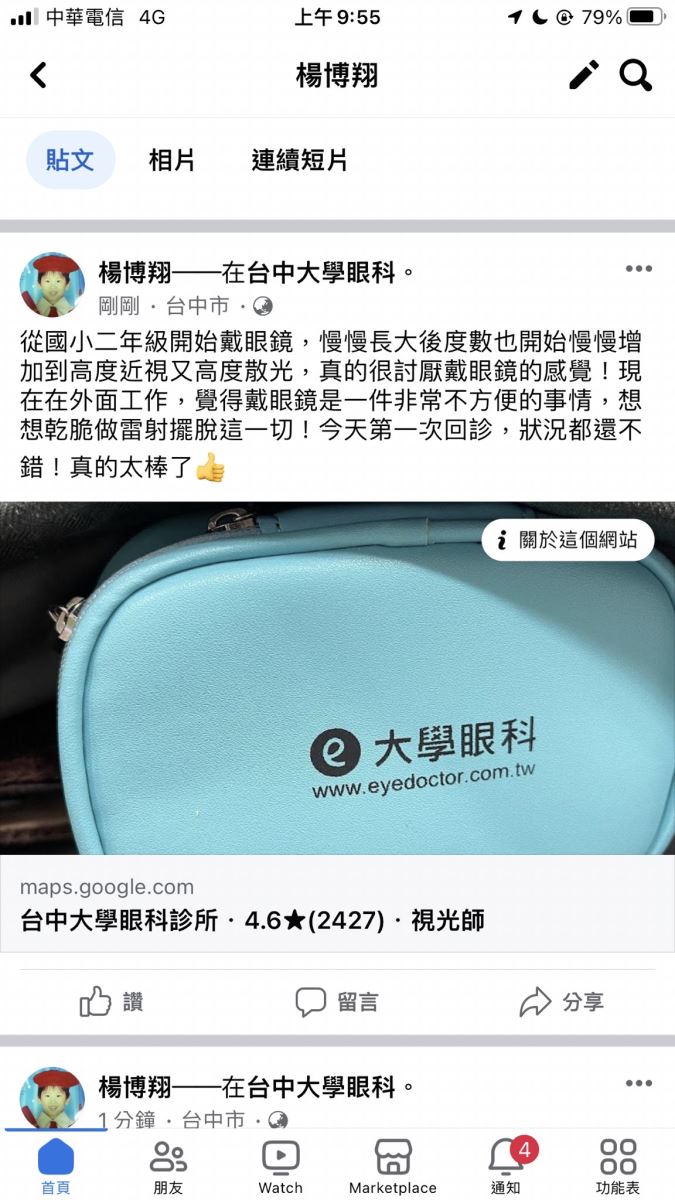Viewport: 675px width, 1200px height.
Task: Like the post with the 讚 button
Action: [x=111, y=1001]
